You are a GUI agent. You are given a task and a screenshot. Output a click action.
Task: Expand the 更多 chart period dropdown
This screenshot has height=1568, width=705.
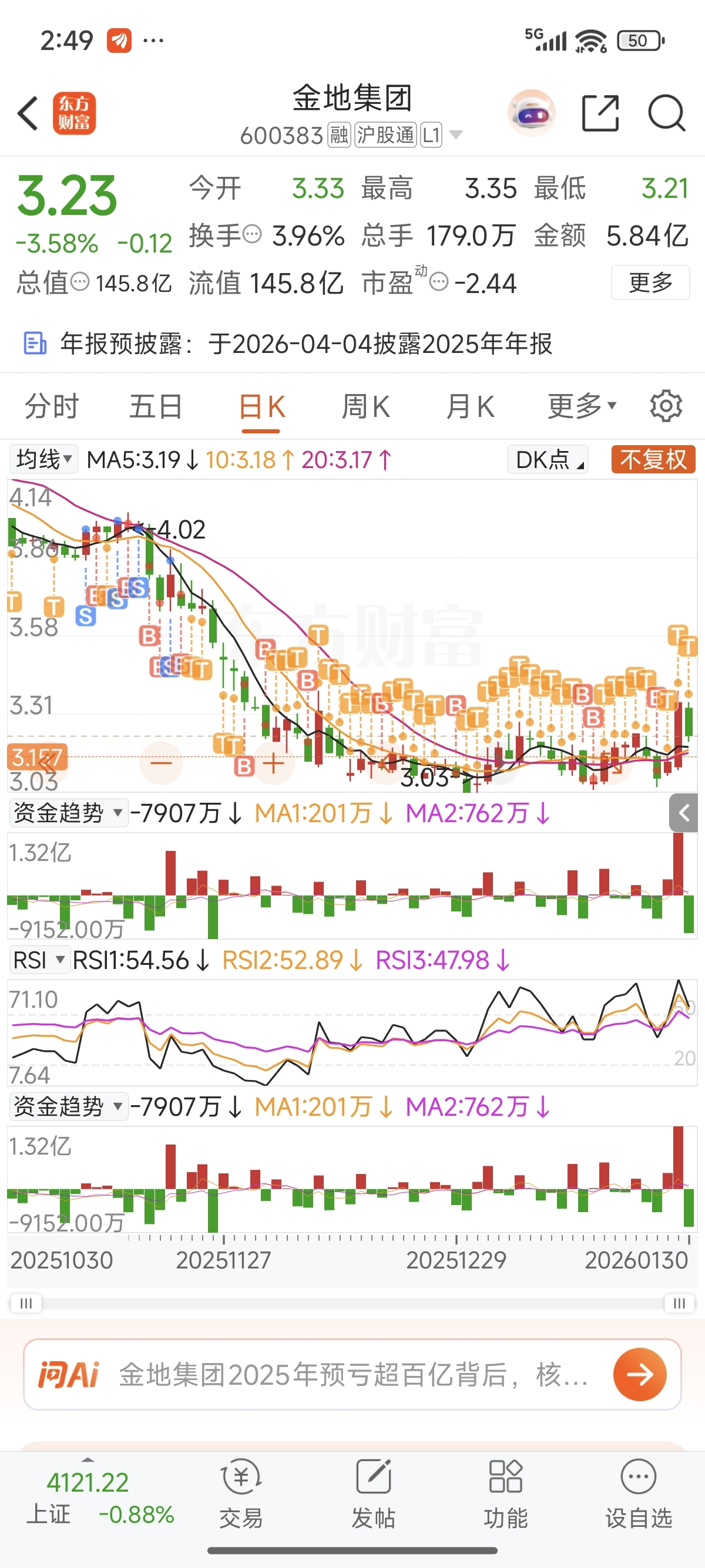(582, 406)
